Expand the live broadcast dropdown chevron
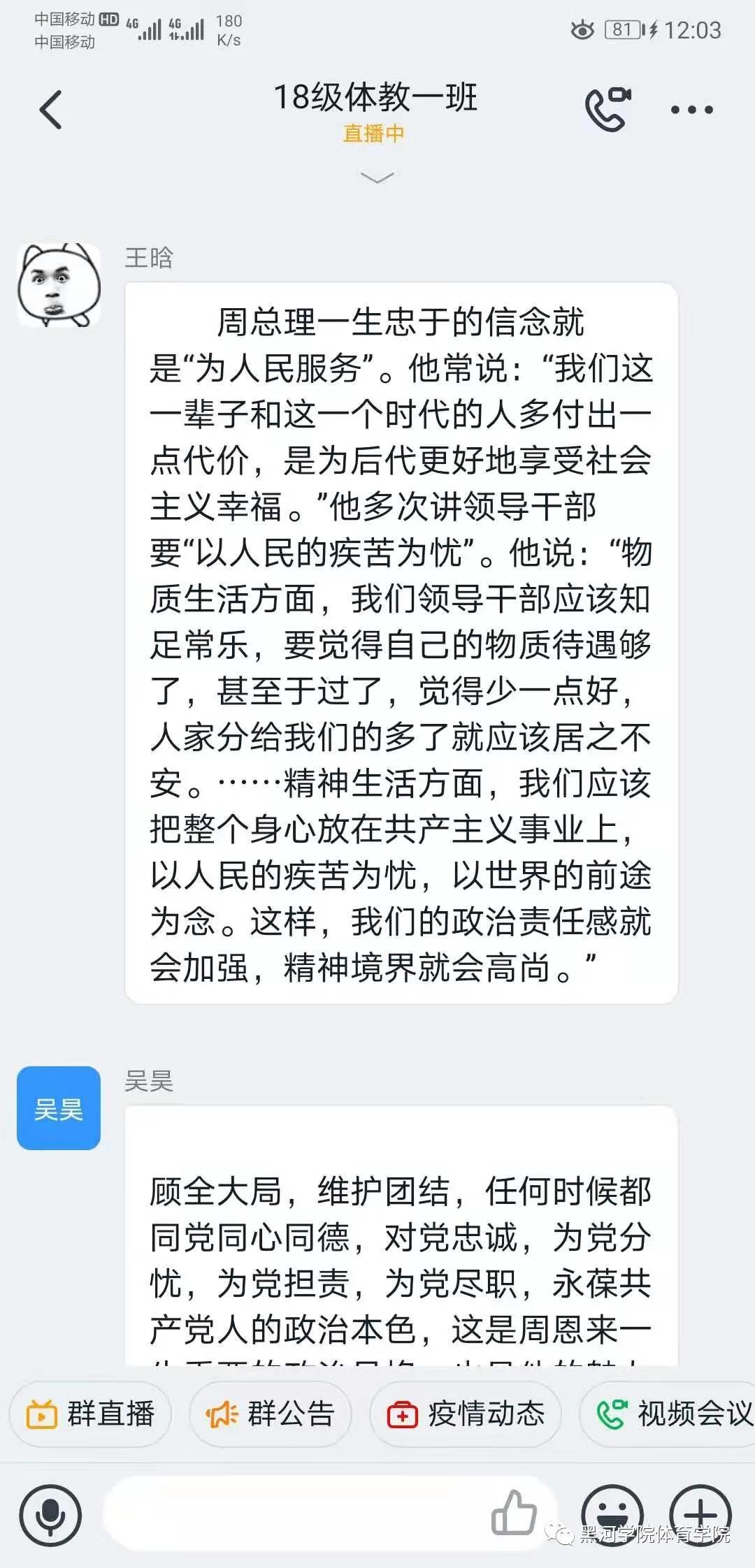 point(377,177)
